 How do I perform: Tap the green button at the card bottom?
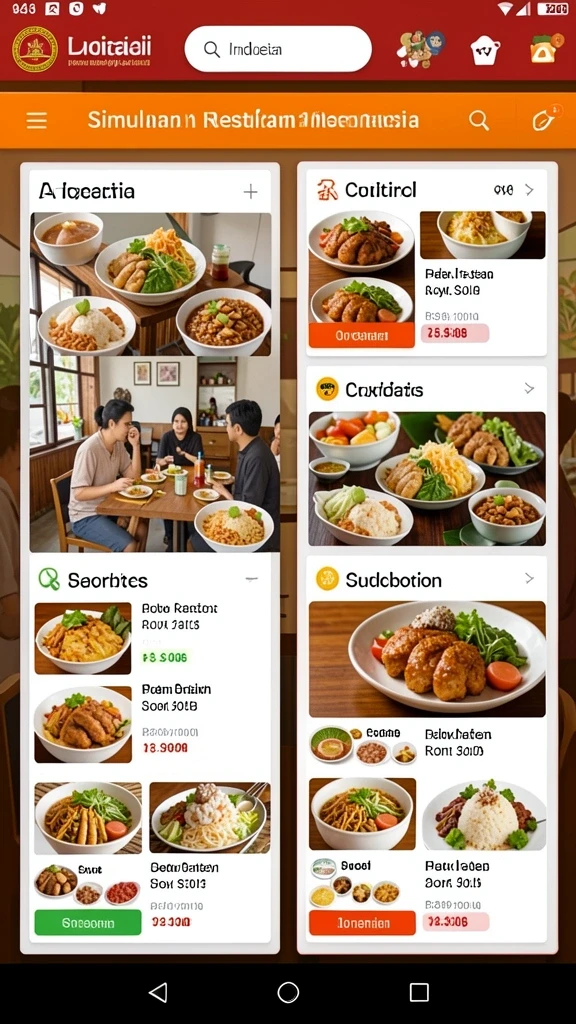click(x=88, y=923)
